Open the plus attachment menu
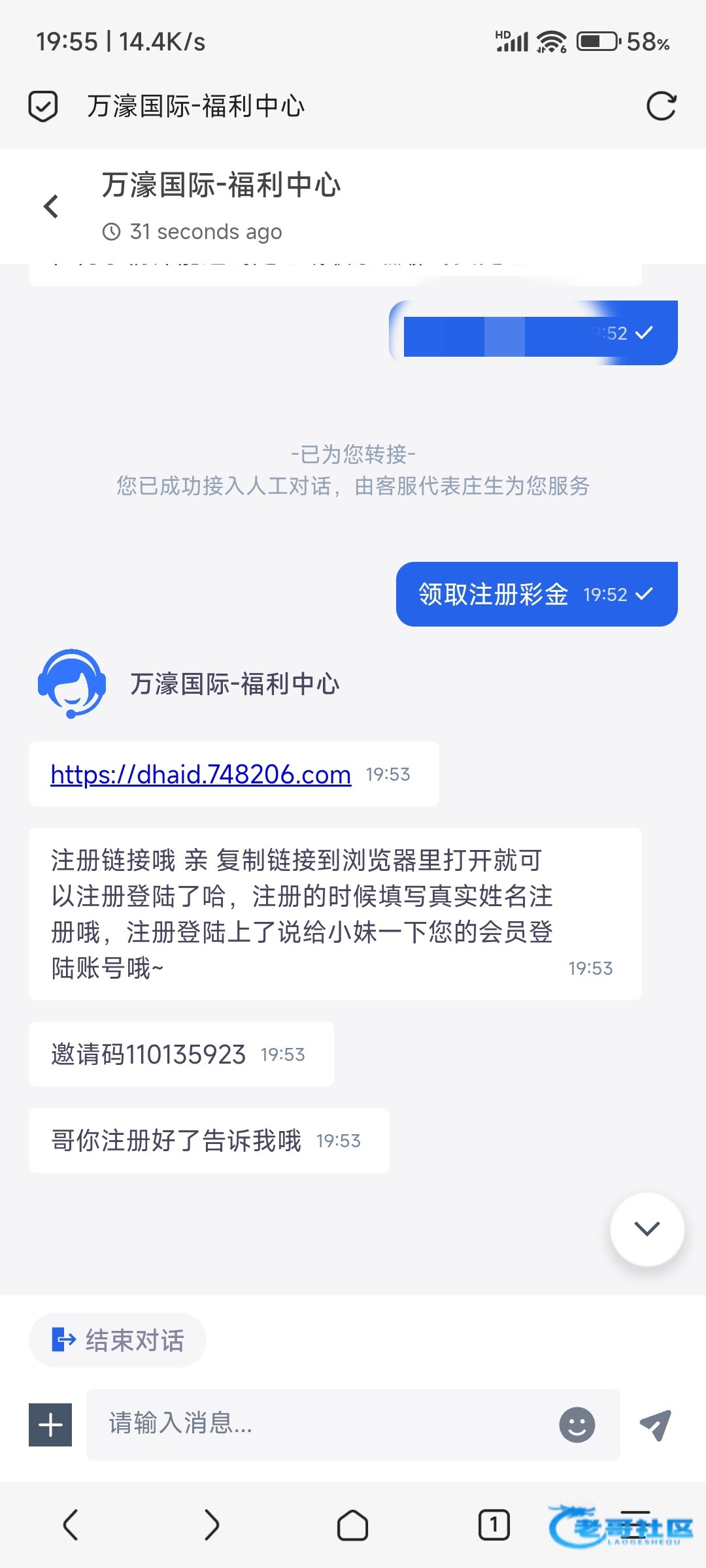Screen dimensions: 706x1568 click(x=50, y=1424)
